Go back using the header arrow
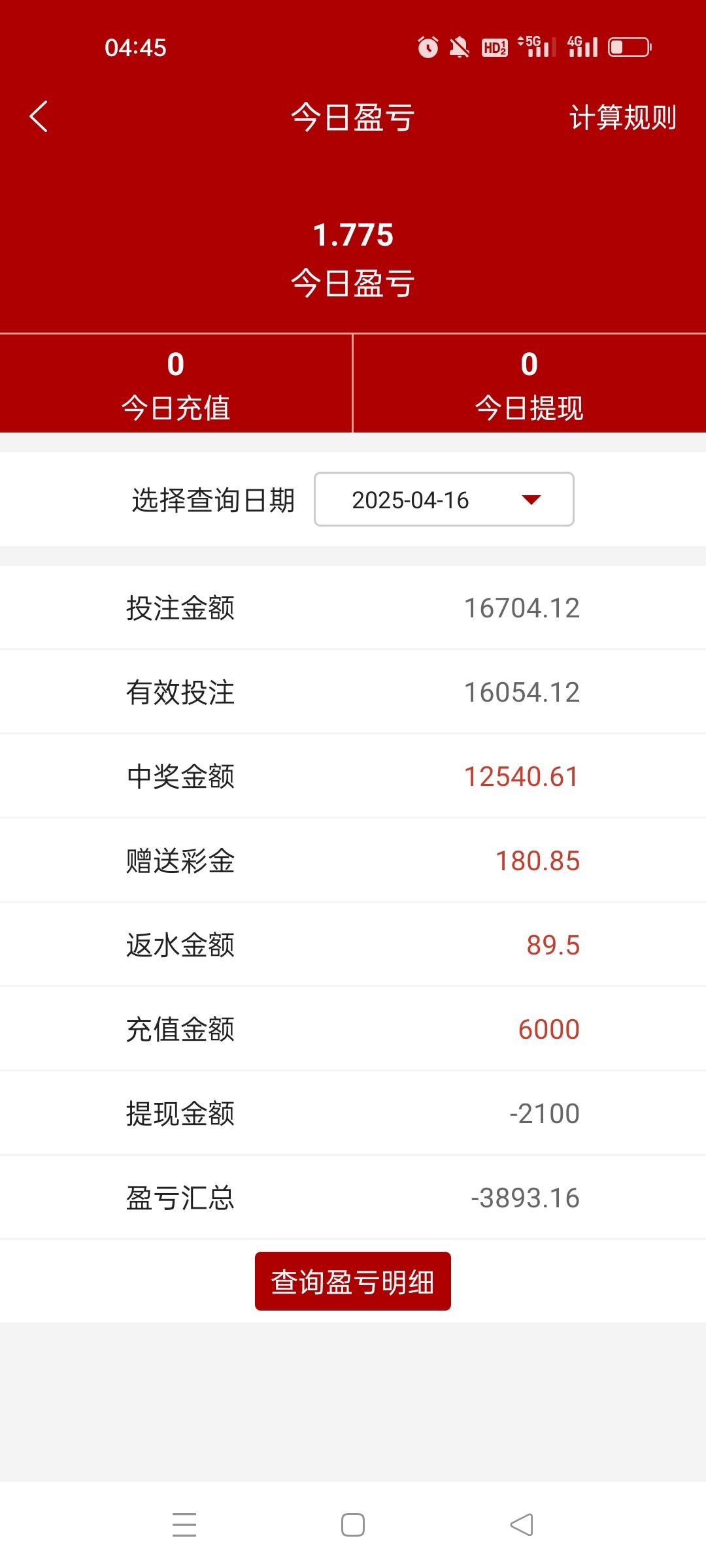 [39, 117]
